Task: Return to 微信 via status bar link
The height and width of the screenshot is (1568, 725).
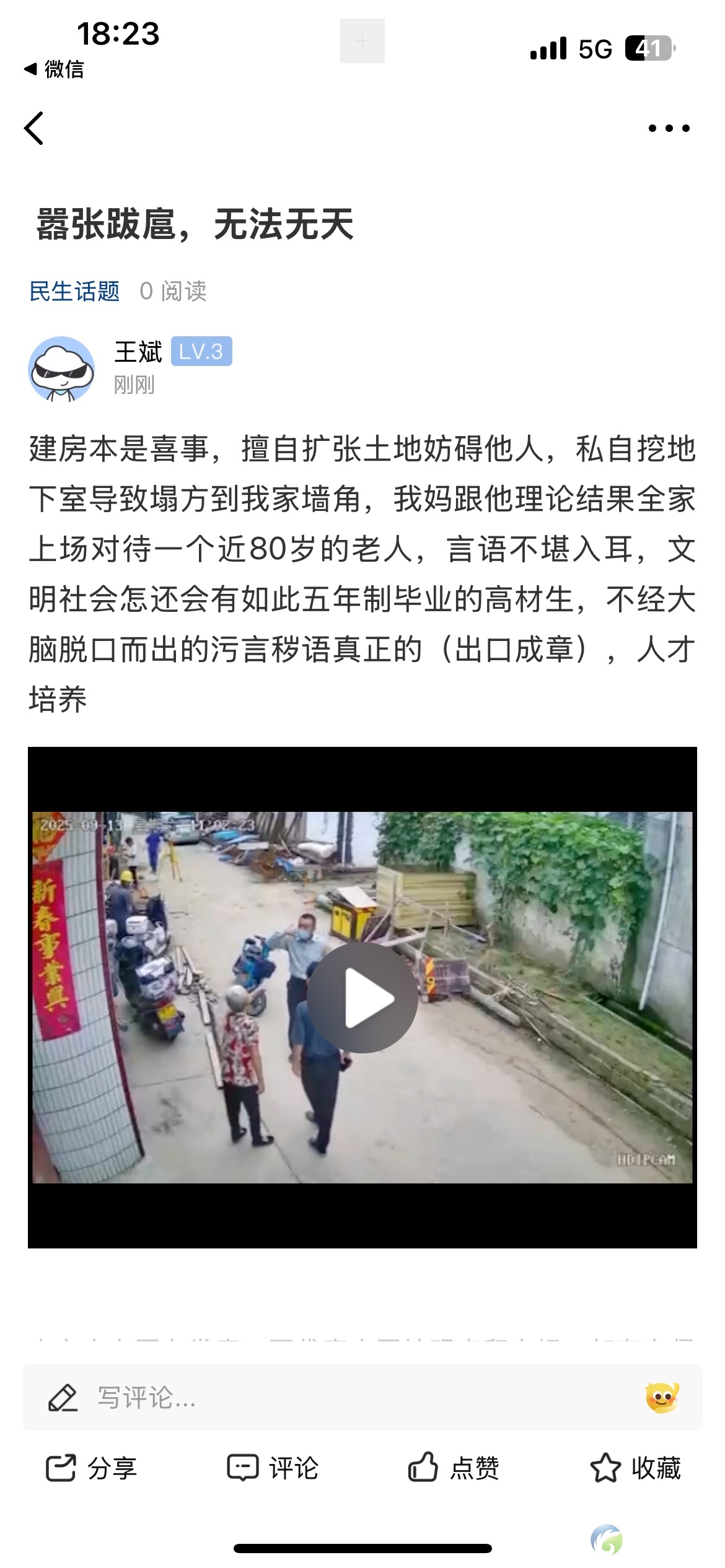Action: pyautogui.click(x=55, y=69)
